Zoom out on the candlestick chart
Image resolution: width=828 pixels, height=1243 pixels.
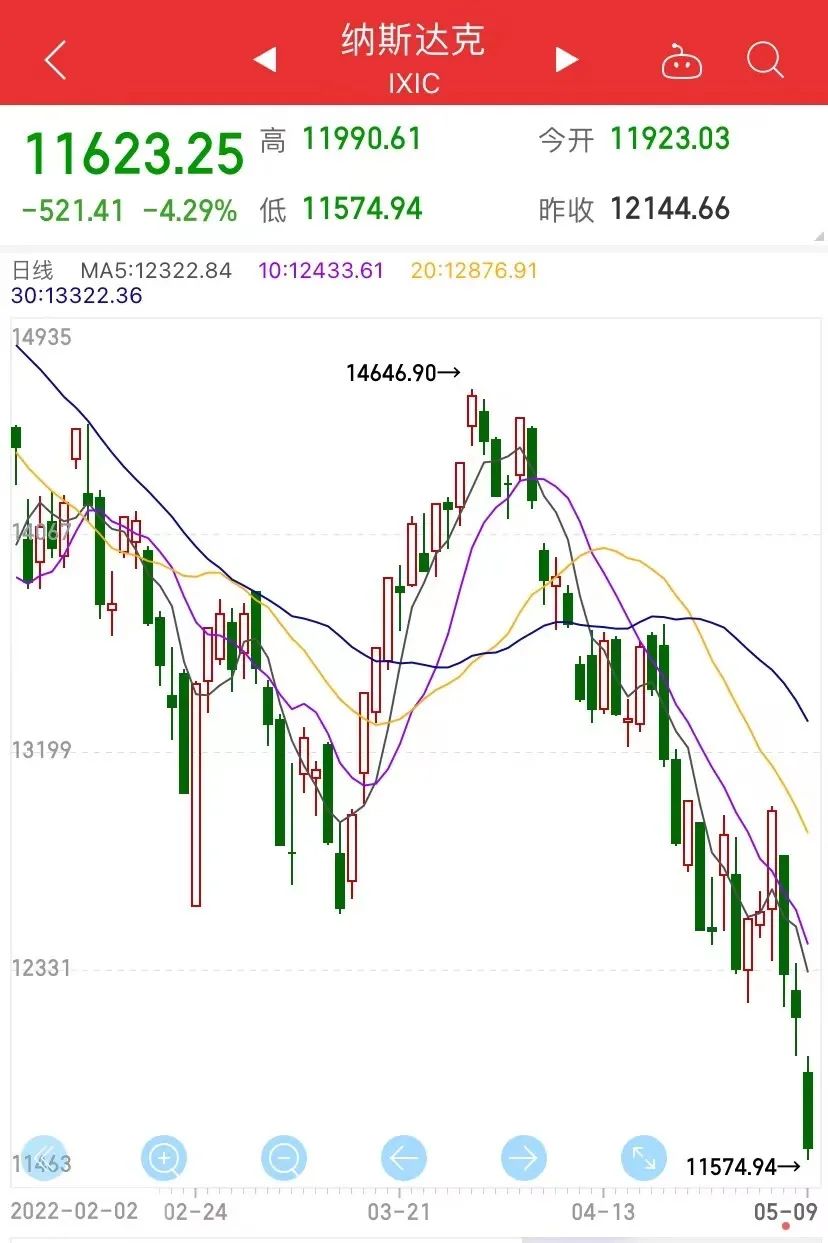(284, 1158)
